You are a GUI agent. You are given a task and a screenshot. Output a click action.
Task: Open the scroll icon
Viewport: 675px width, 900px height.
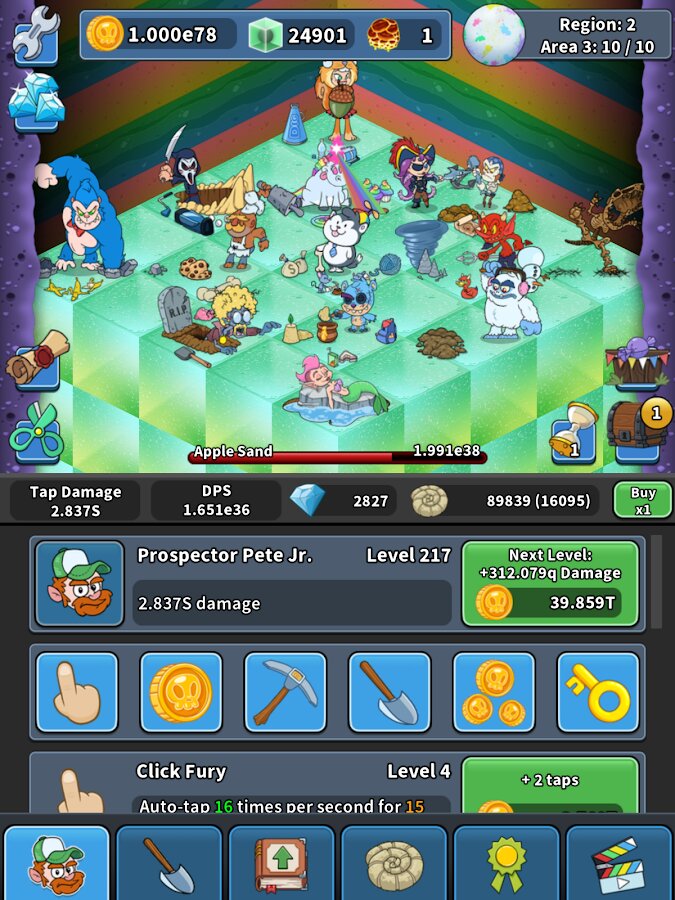36,362
